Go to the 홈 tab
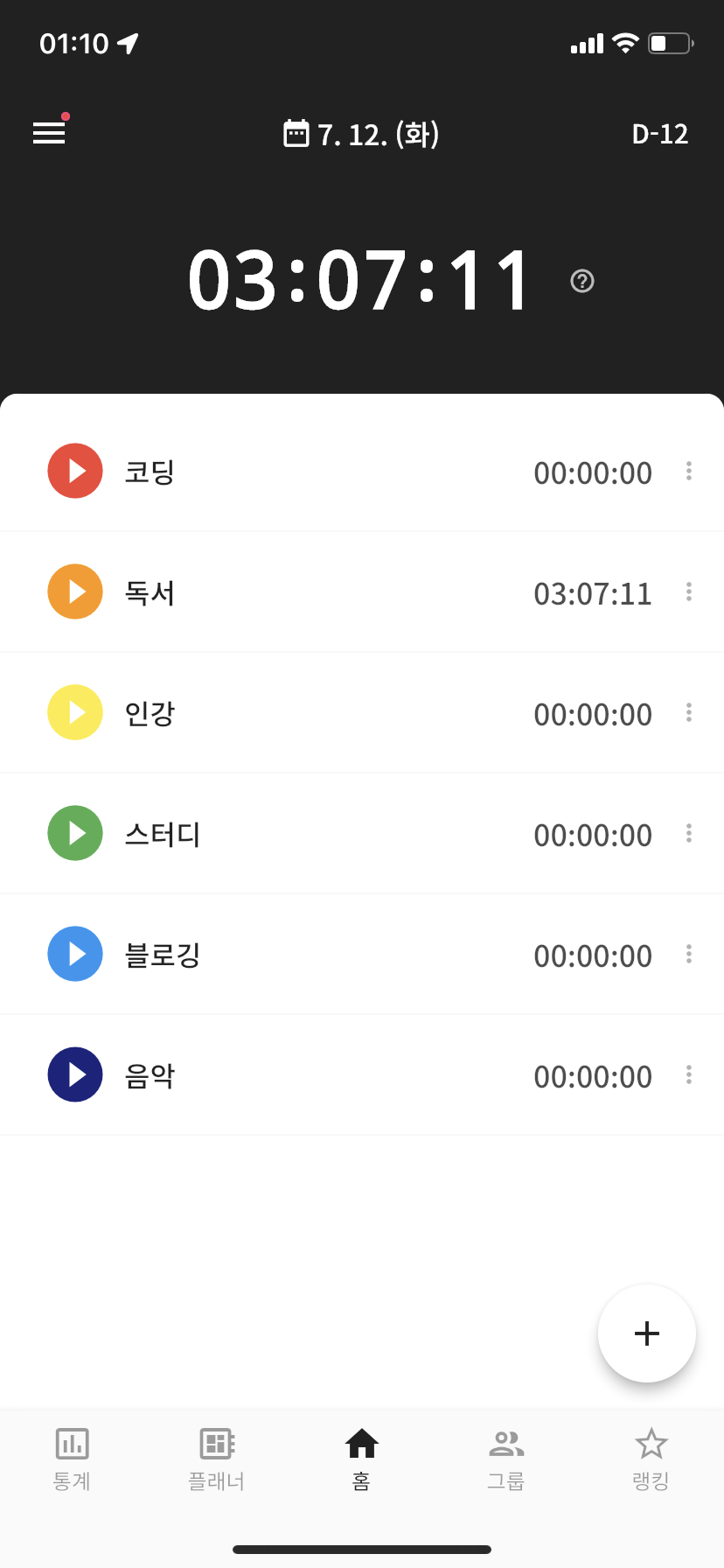The image size is (724, 1568). coord(362,1459)
